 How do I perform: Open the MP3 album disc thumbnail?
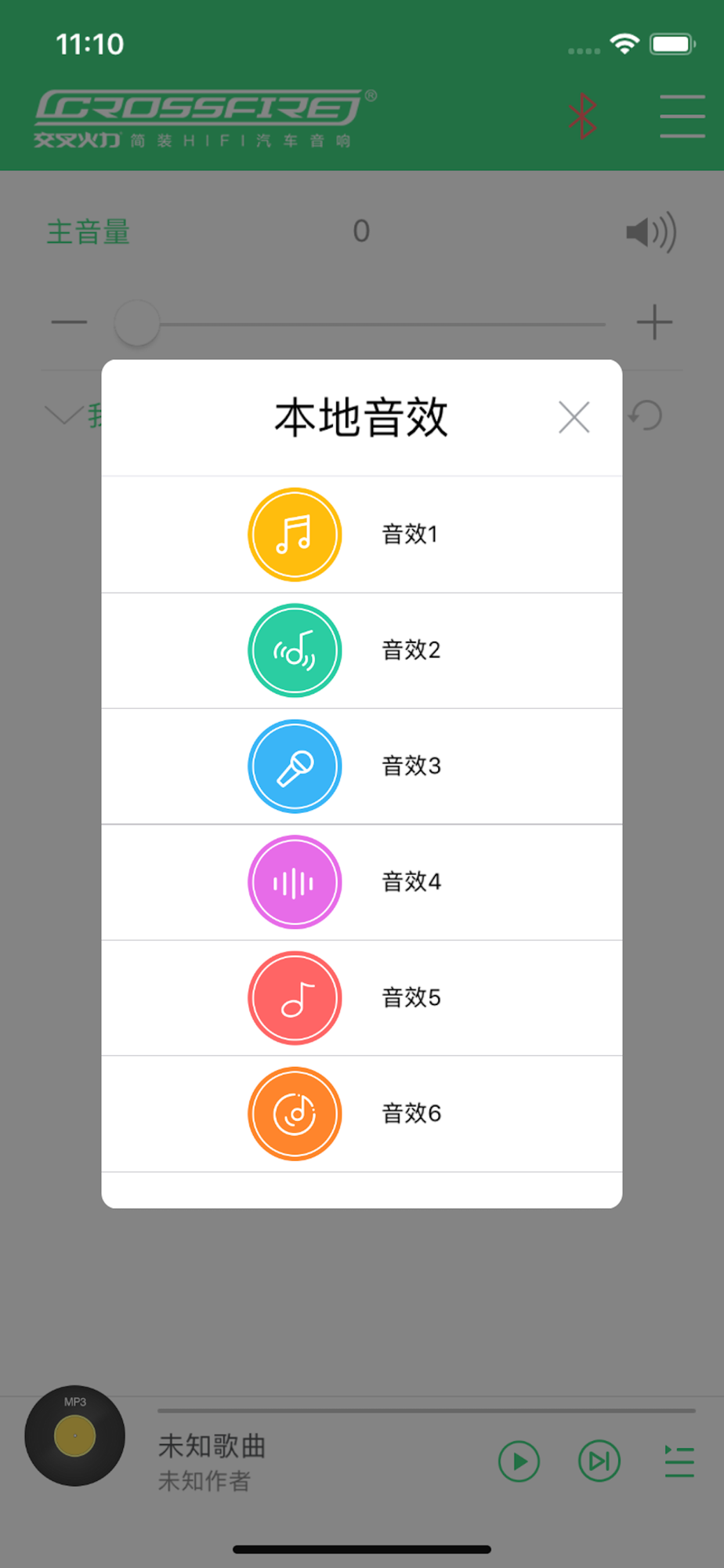pos(74,1436)
